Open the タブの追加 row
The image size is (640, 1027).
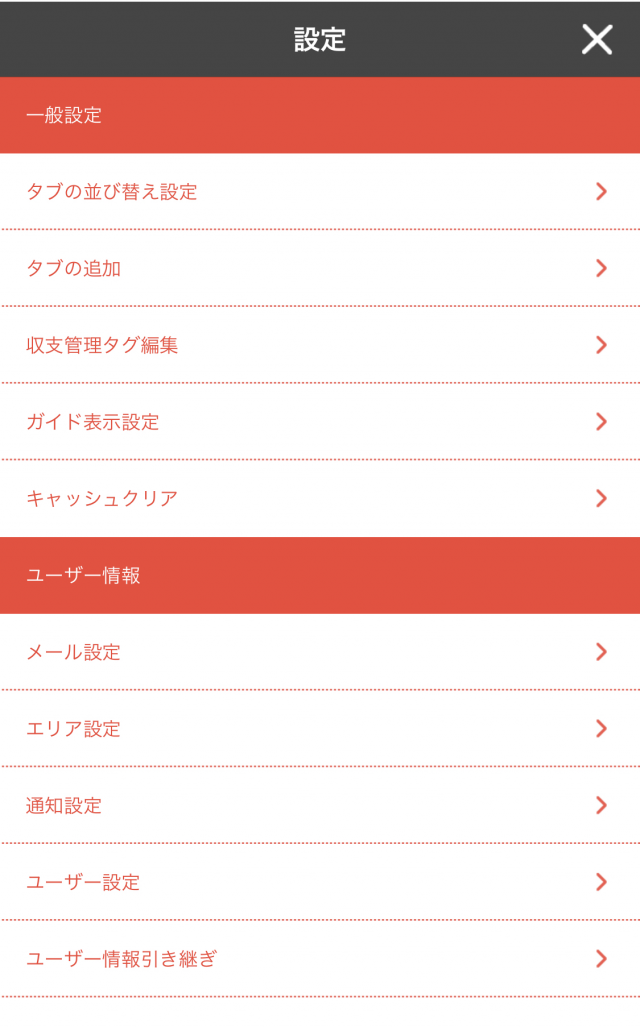click(x=320, y=268)
